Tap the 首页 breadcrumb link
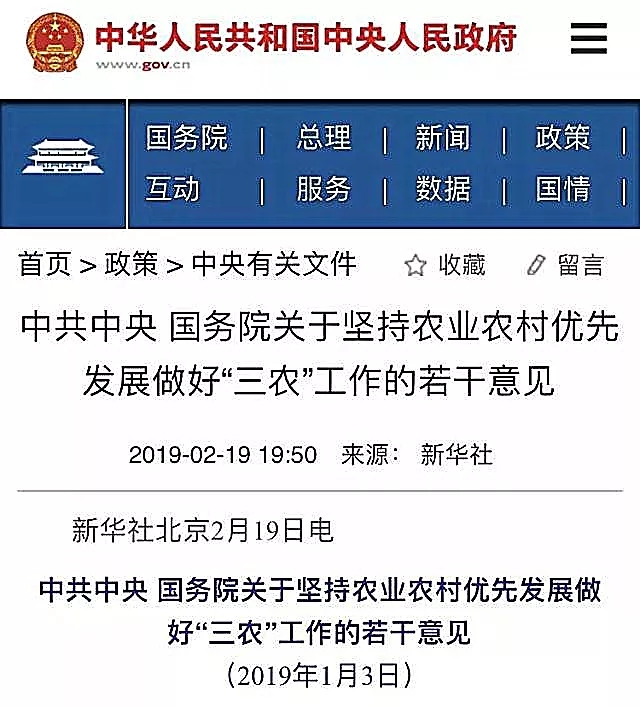Image resolution: width=640 pixels, height=707 pixels. click(45, 264)
